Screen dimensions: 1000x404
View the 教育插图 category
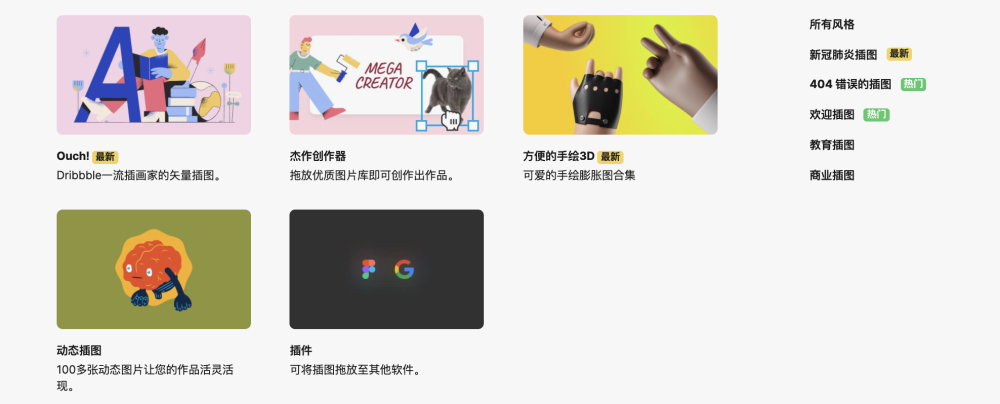click(x=832, y=145)
